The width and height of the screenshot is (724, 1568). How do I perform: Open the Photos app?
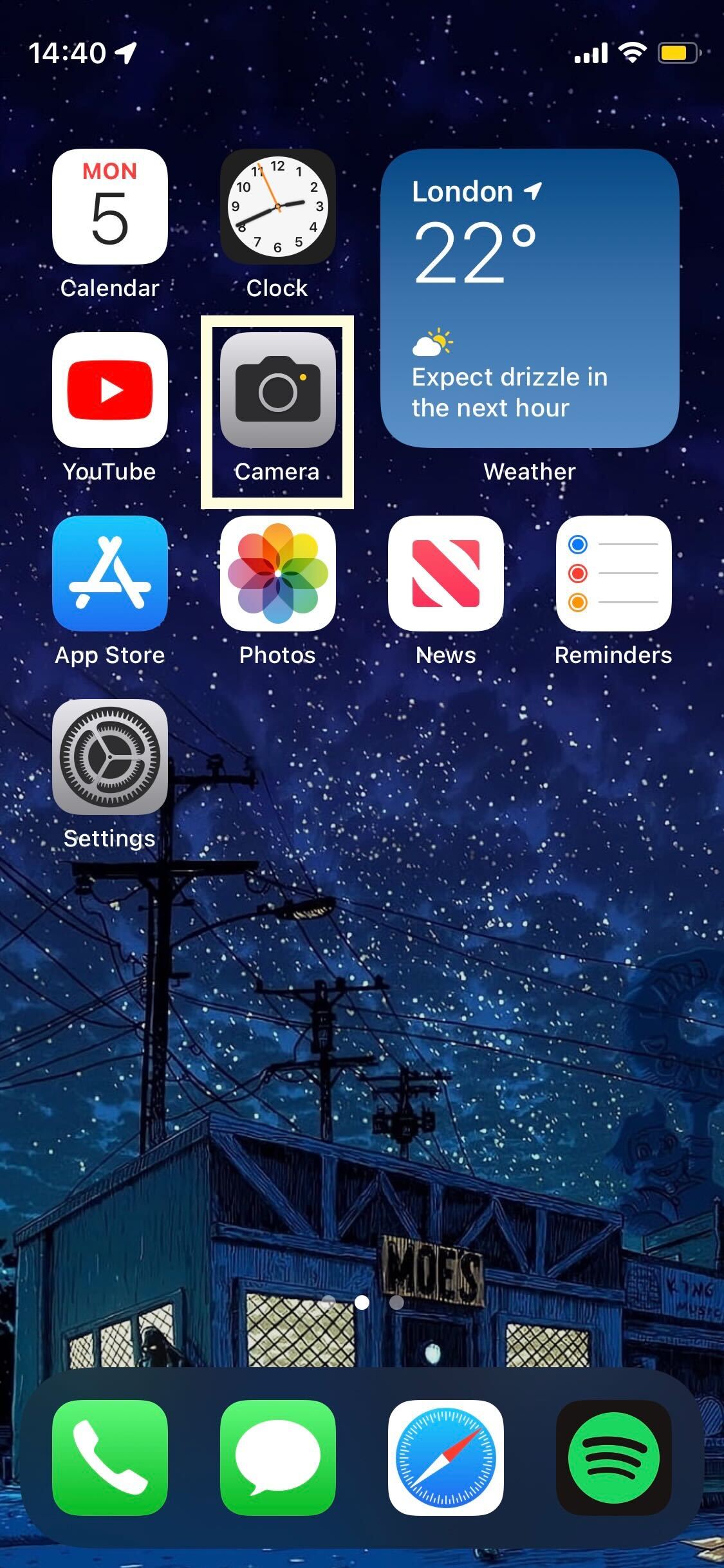coord(278,574)
